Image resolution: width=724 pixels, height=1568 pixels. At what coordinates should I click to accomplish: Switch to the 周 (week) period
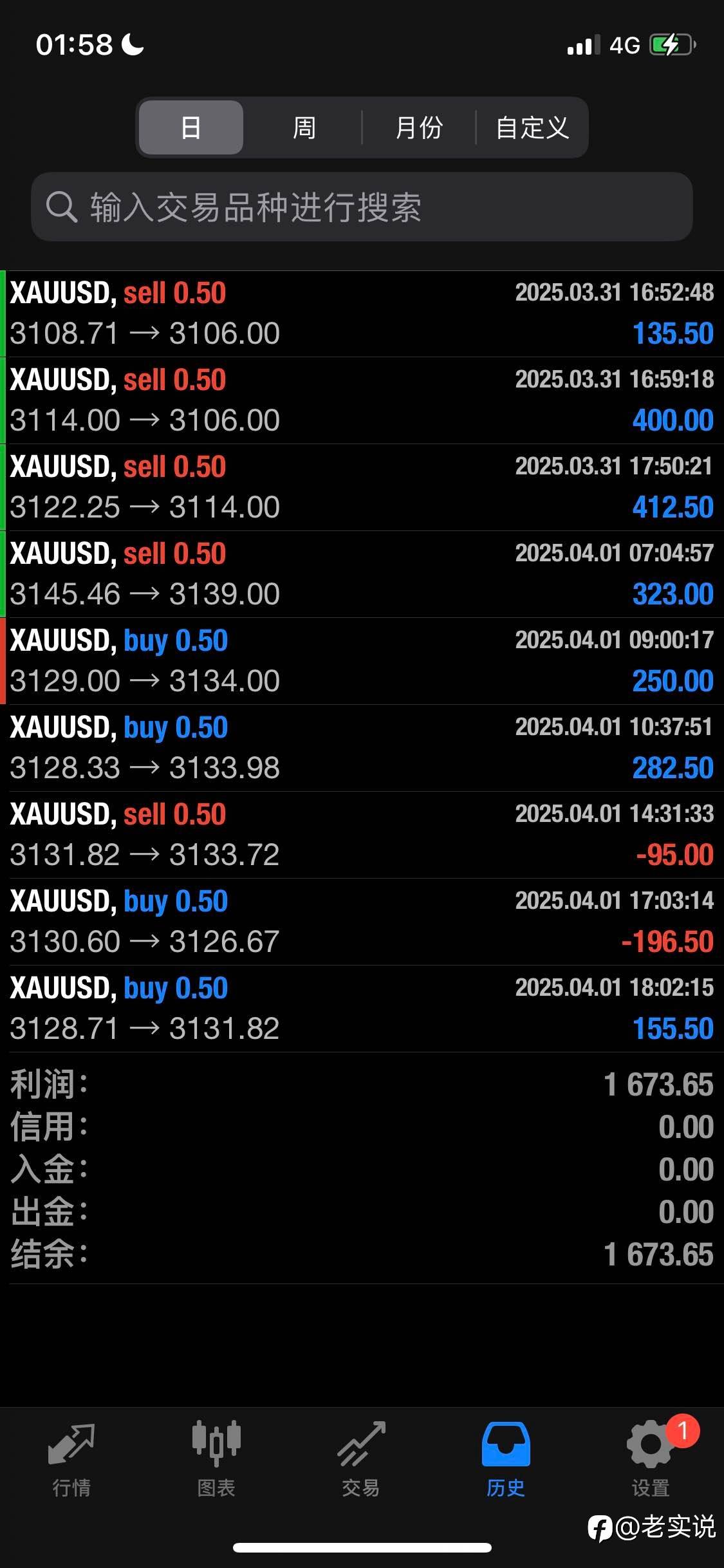304,127
